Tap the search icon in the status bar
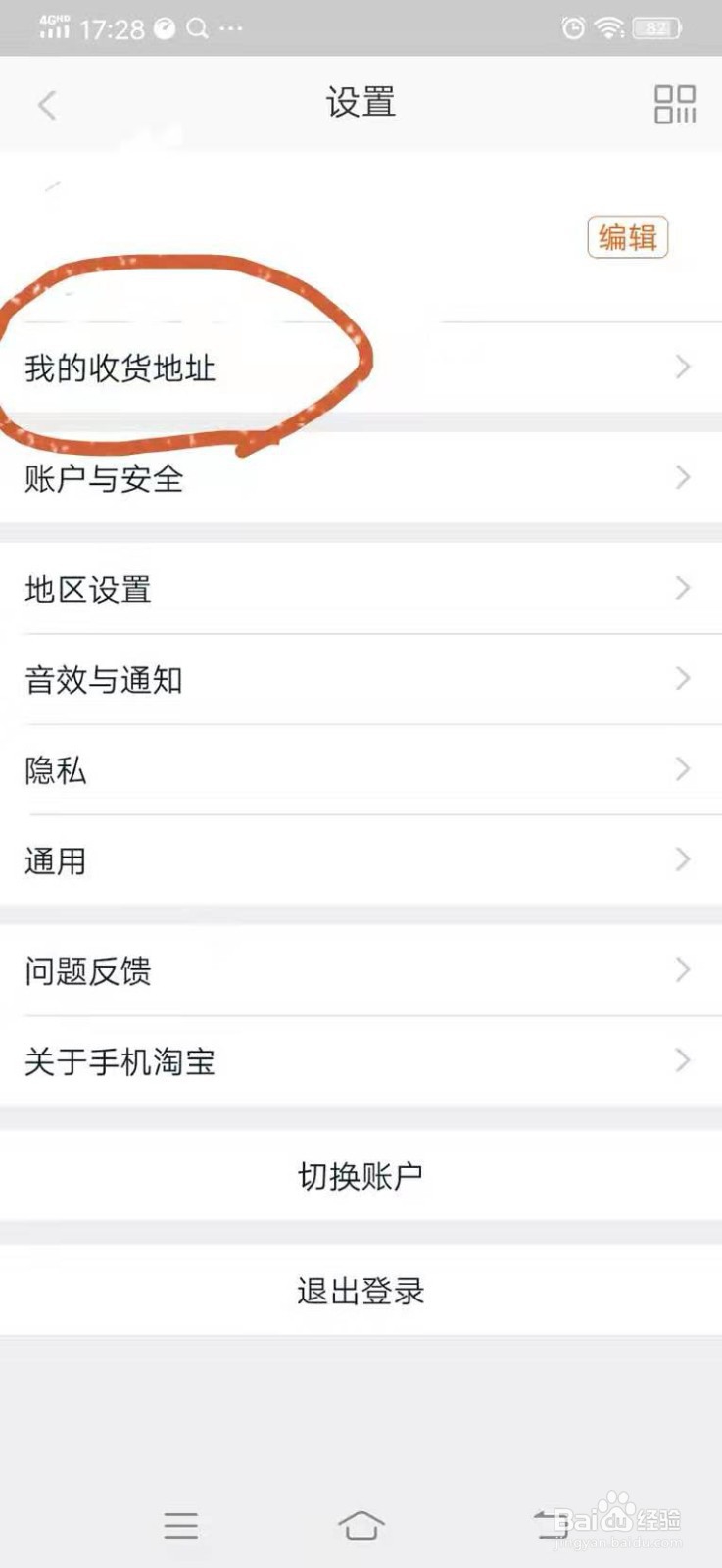Viewport: 722px width, 1568px height. point(196,27)
